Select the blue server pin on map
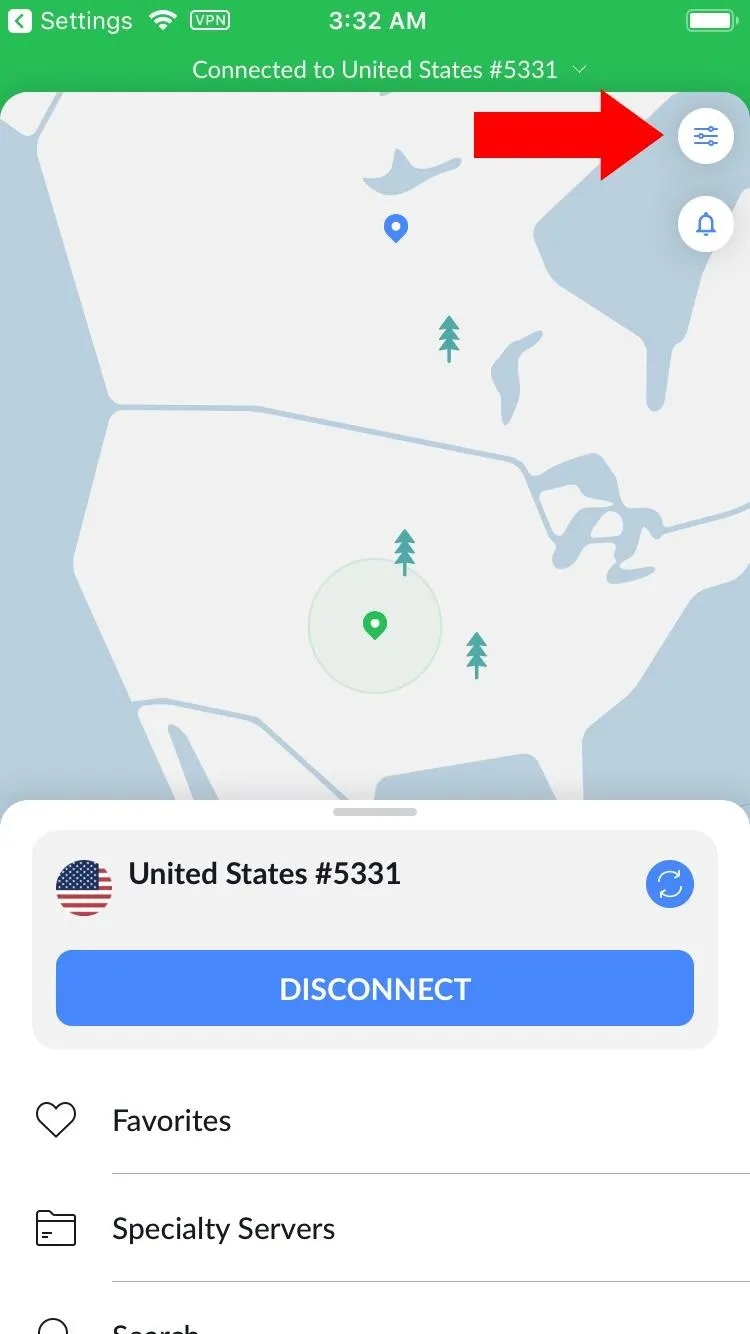Image resolution: width=750 pixels, height=1334 pixels. point(396,229)
